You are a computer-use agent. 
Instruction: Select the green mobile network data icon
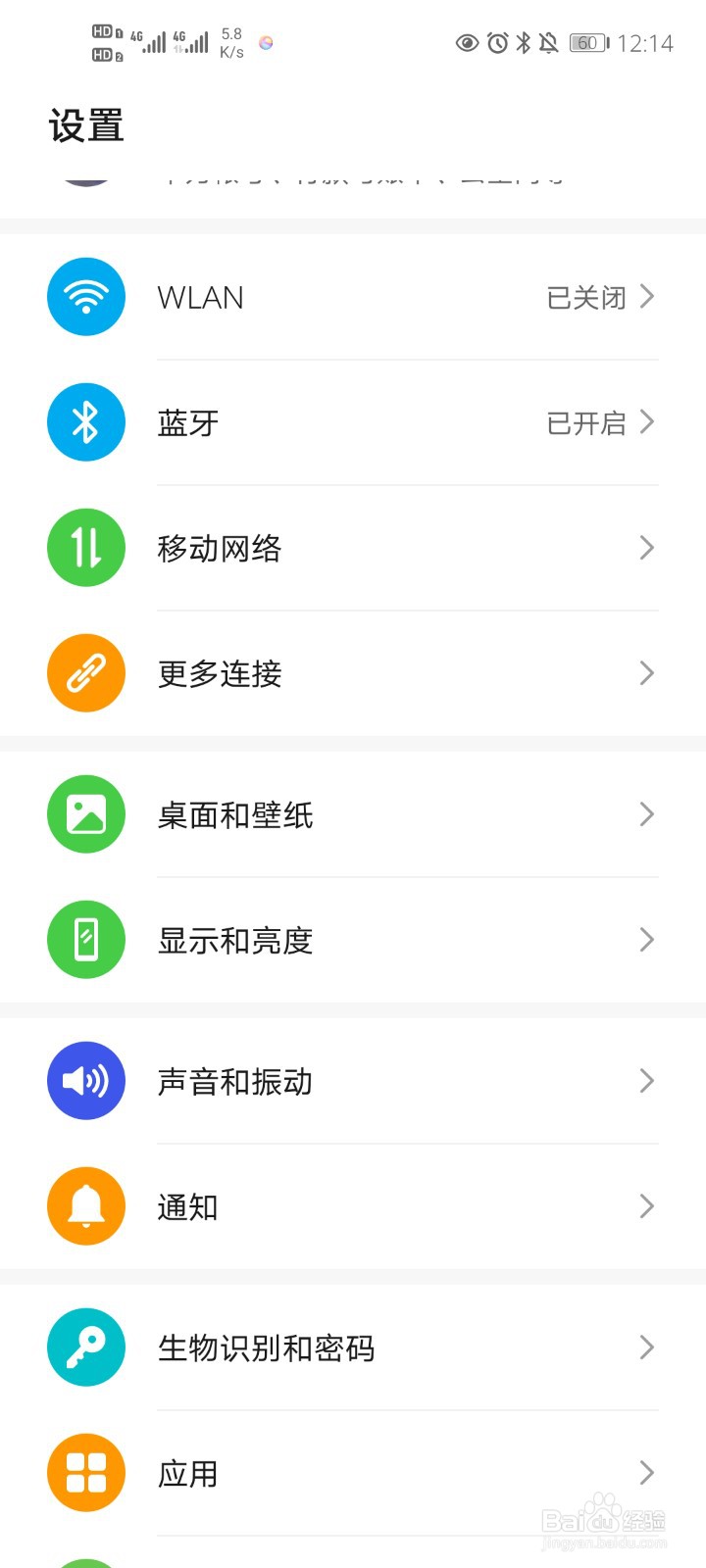85,548
